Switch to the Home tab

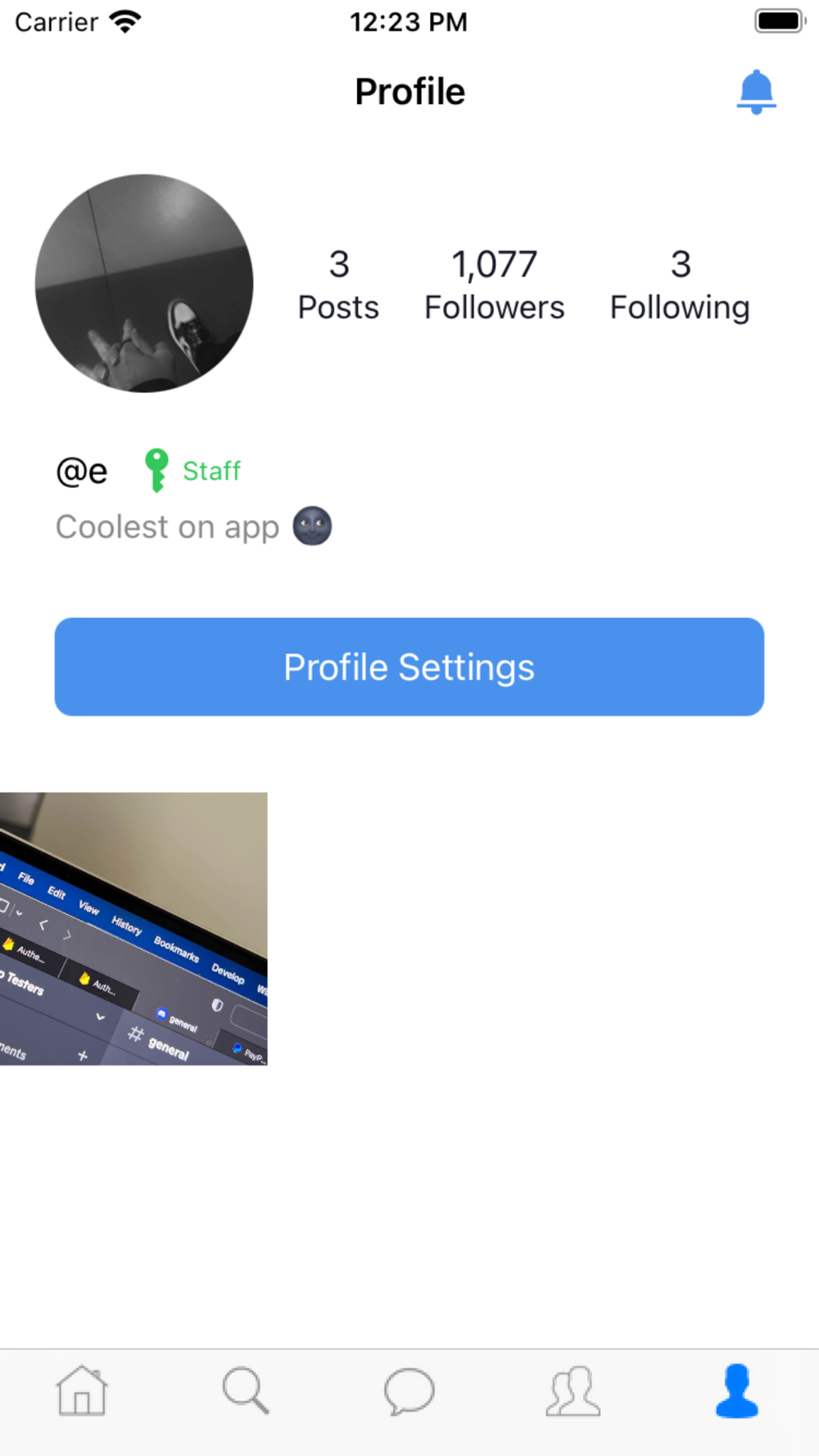click(x=82, y=1390)
